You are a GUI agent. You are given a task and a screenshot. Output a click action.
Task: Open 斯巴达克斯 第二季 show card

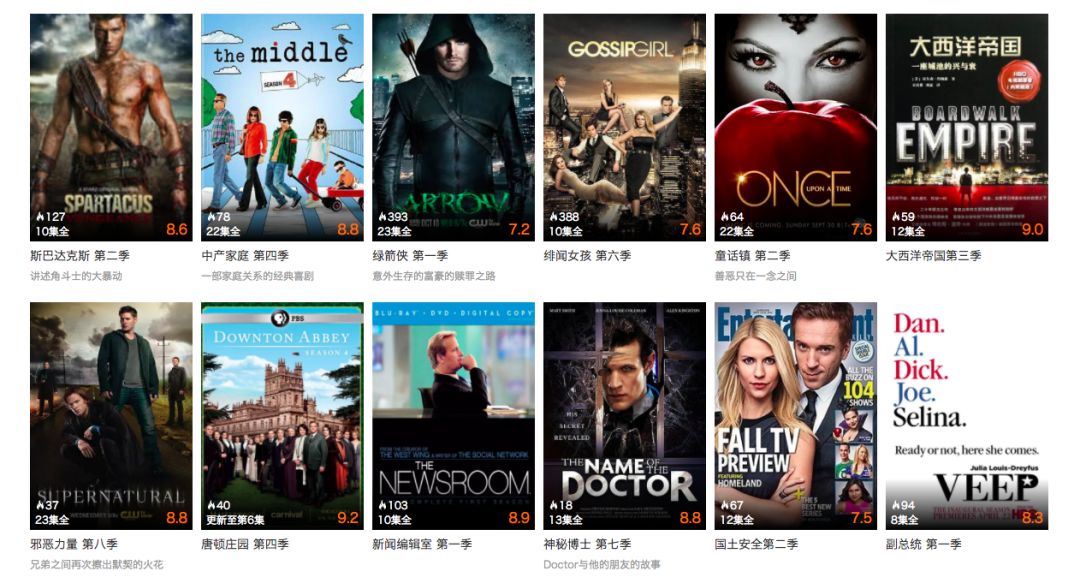[x=111, y=127]
